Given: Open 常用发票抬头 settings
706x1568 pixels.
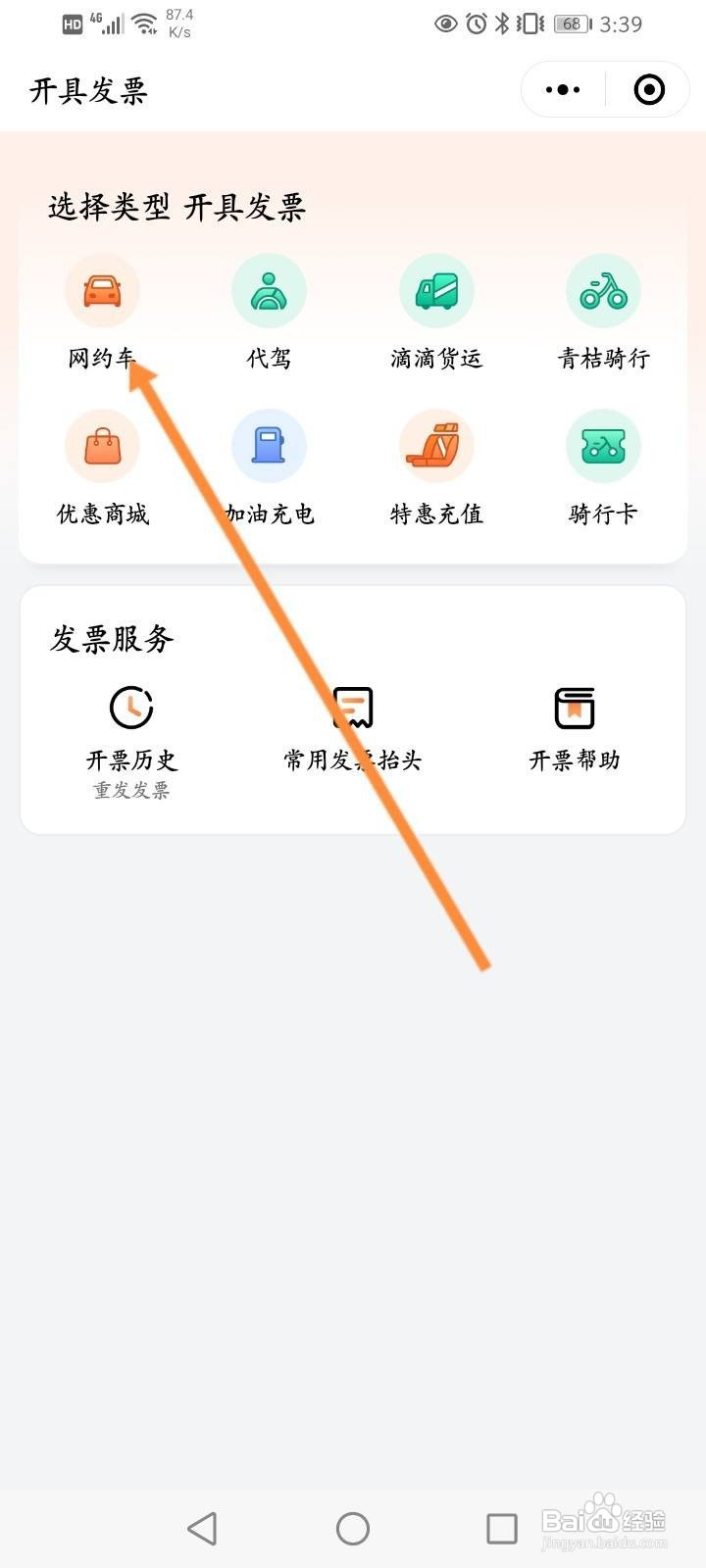Looking at the screenshot, I should click(x=353, y=730).
